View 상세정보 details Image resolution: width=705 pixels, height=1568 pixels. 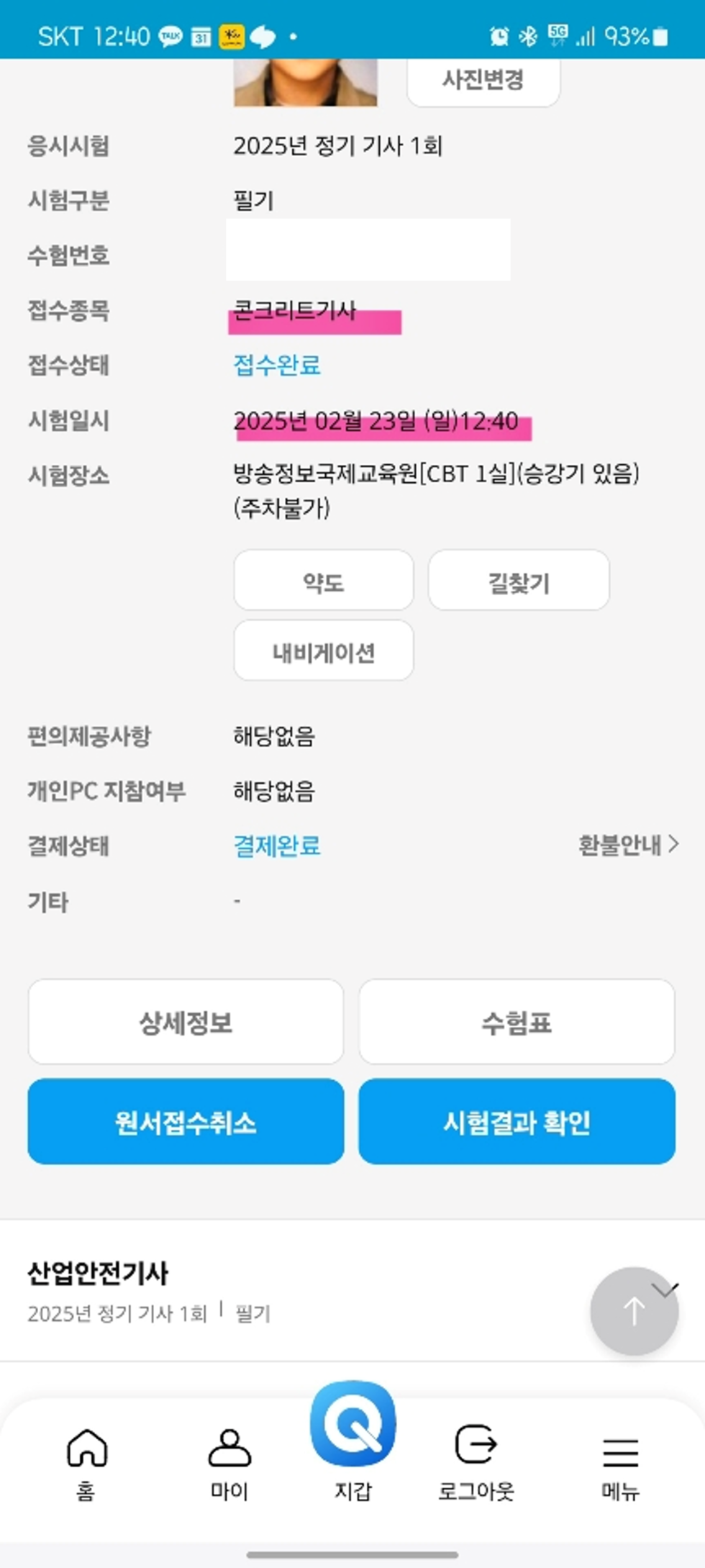click(186, 1022)
